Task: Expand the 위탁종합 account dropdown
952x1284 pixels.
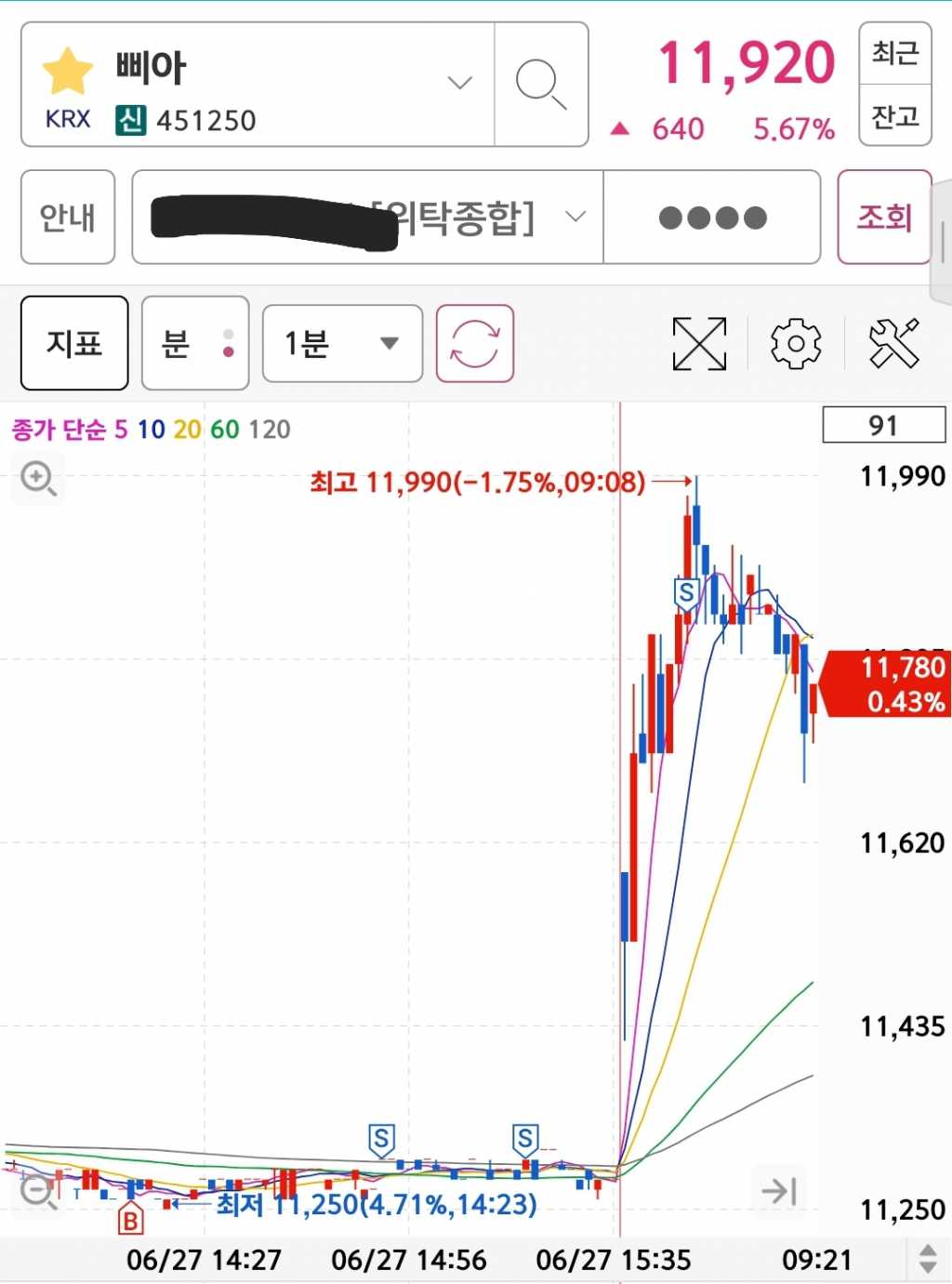Action: (x=575, y=217)
